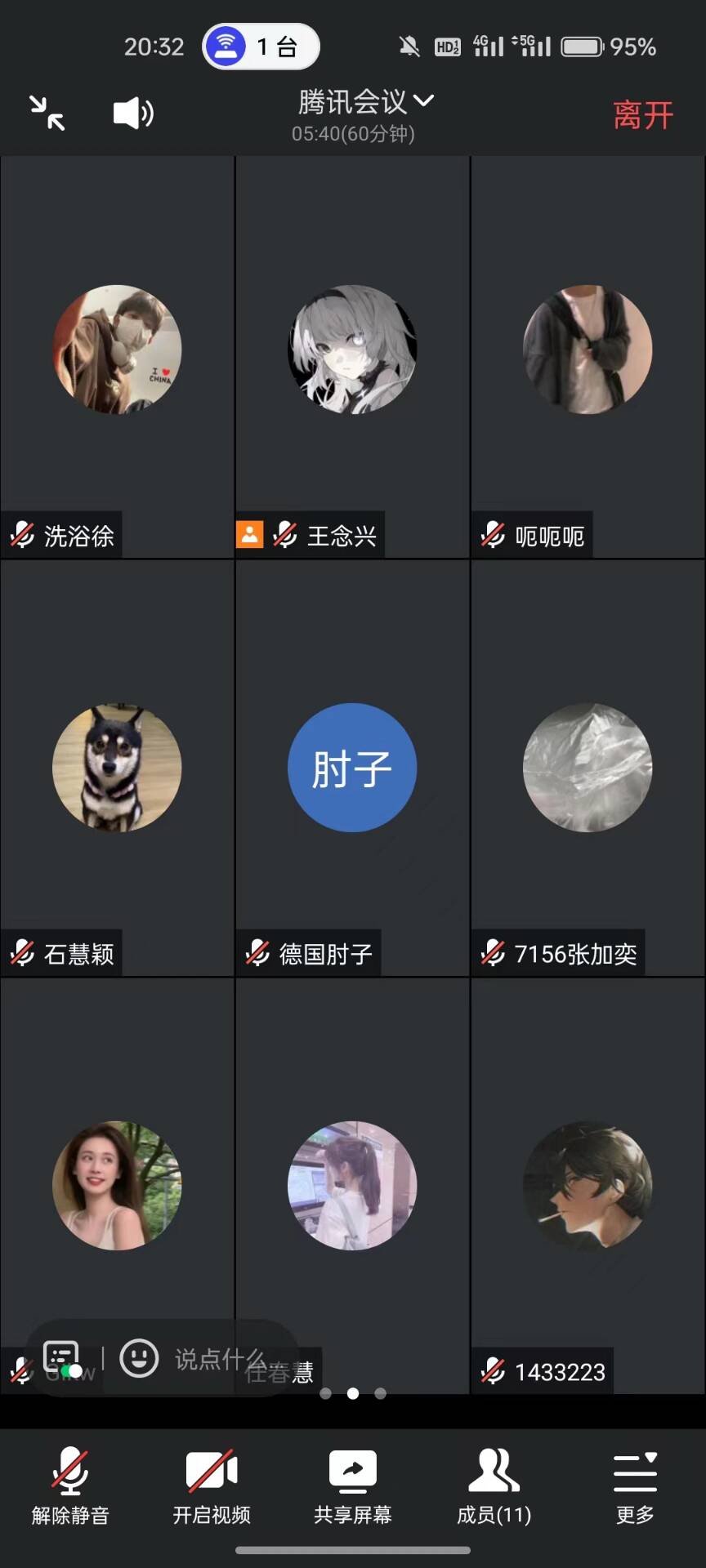
Task: Leave the meeting via 离开
Action: pos(643,115)
